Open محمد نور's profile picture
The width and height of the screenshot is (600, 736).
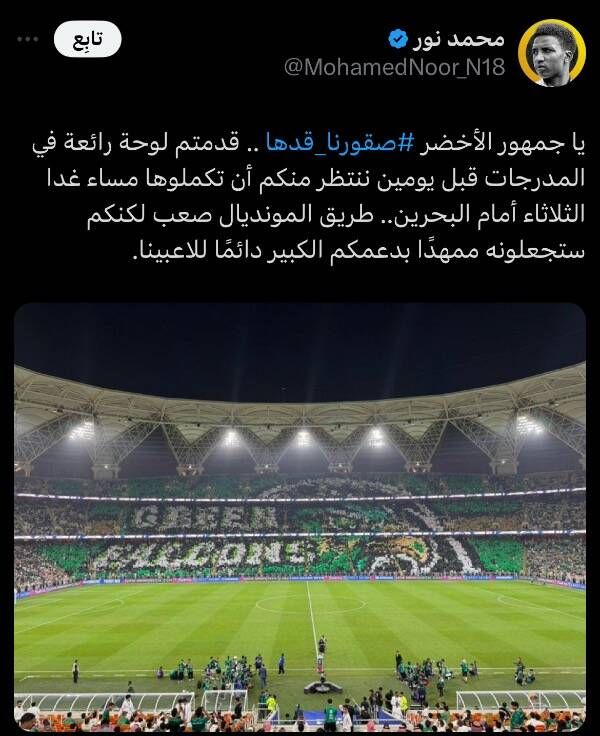pyautogui.click(x=553, y=53)
